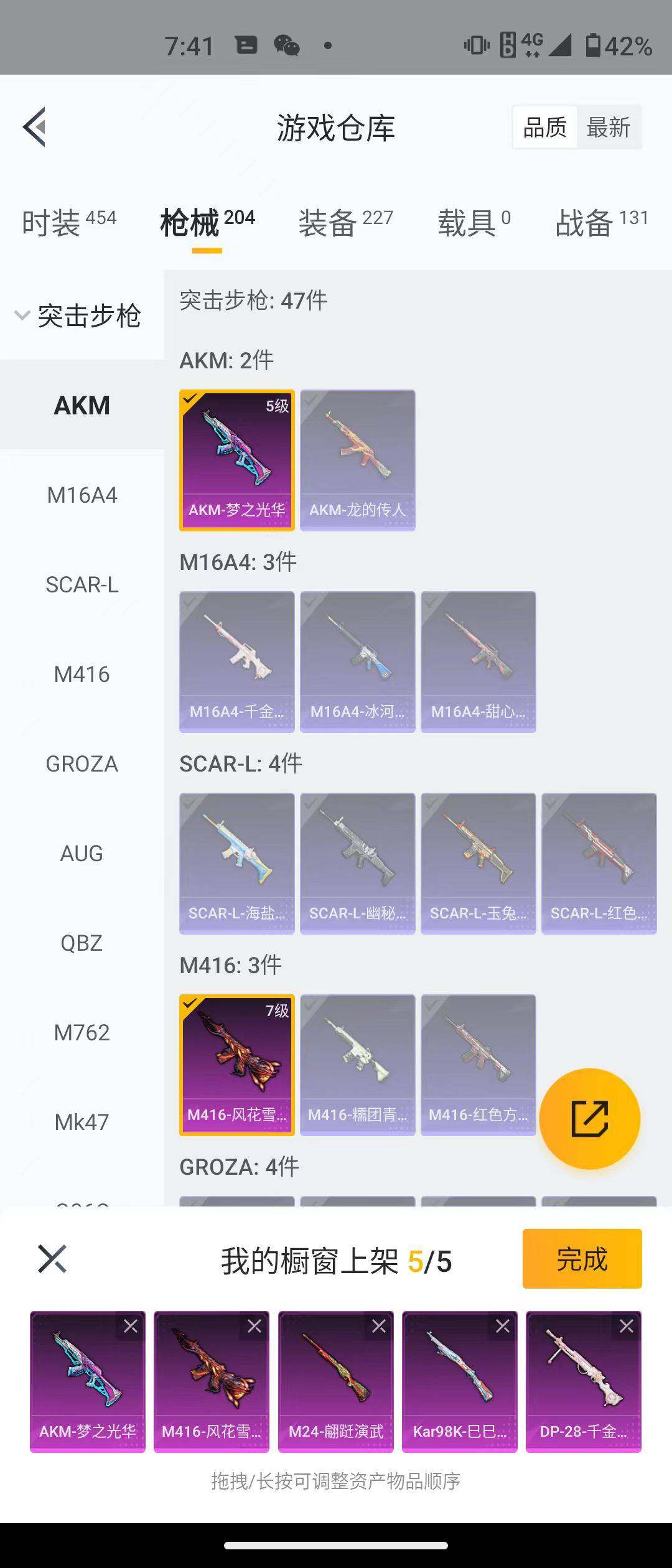Screen dimensions: 672x1568
Task: Sort warehouse by 最新
Action: 608,128
